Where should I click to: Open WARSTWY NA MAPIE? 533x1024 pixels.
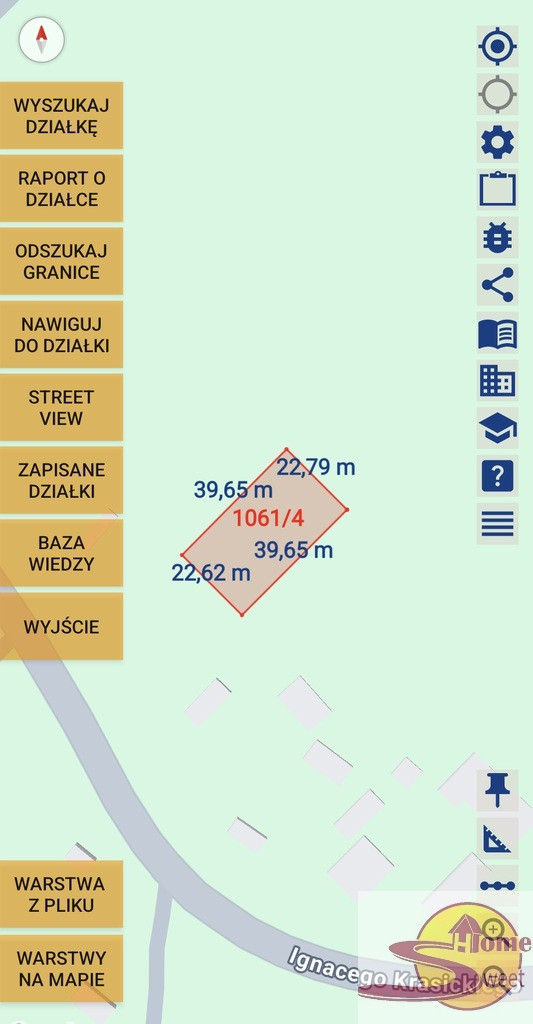click(61, 968)
